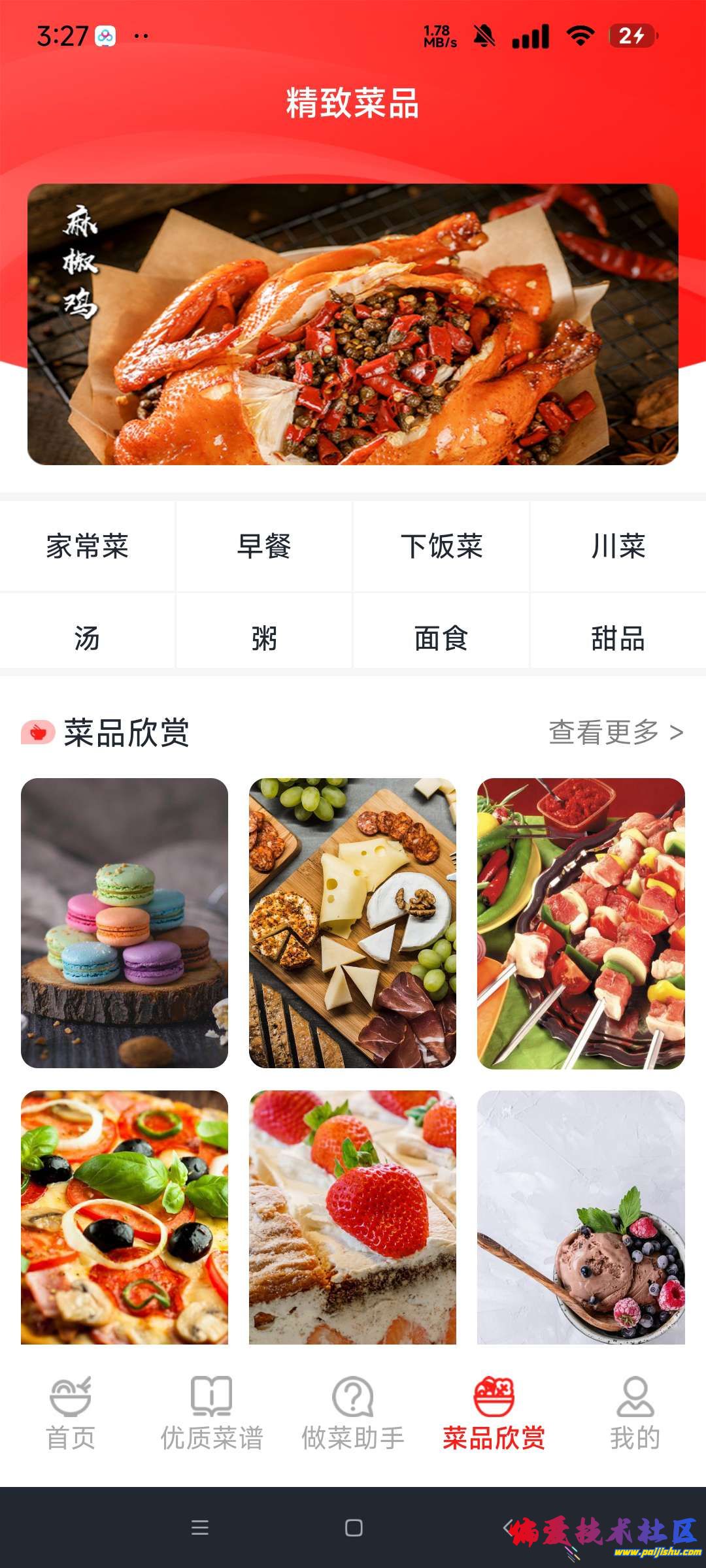The image size is (706, 1568).
Task: View the cheese platter photo
Action: click(352, 923)
